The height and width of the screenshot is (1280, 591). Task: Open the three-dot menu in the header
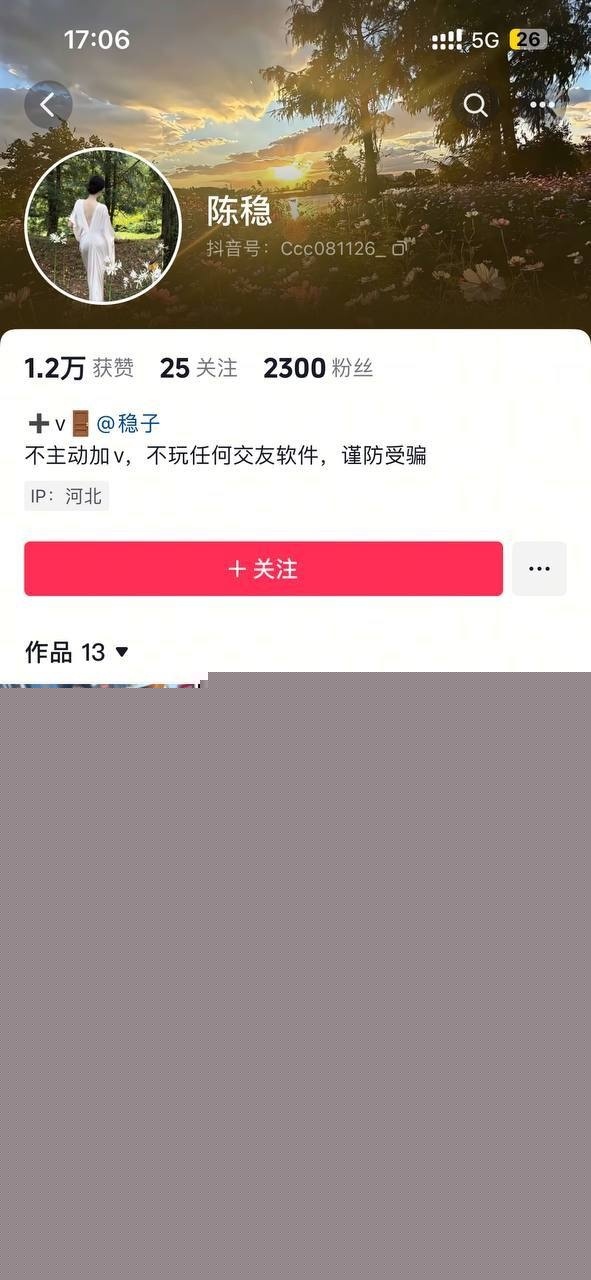[543, 104]
